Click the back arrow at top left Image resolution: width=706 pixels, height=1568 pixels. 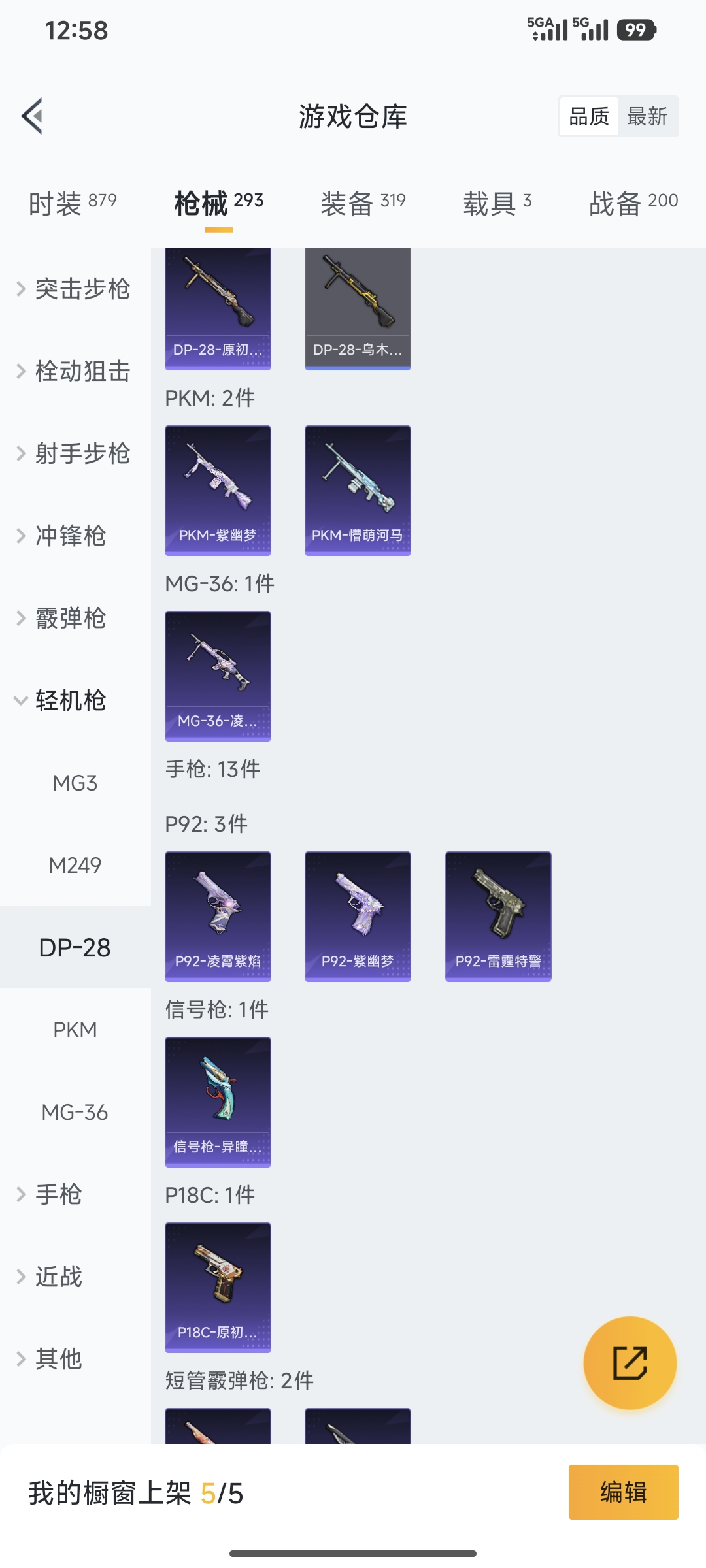coord(31,115)
